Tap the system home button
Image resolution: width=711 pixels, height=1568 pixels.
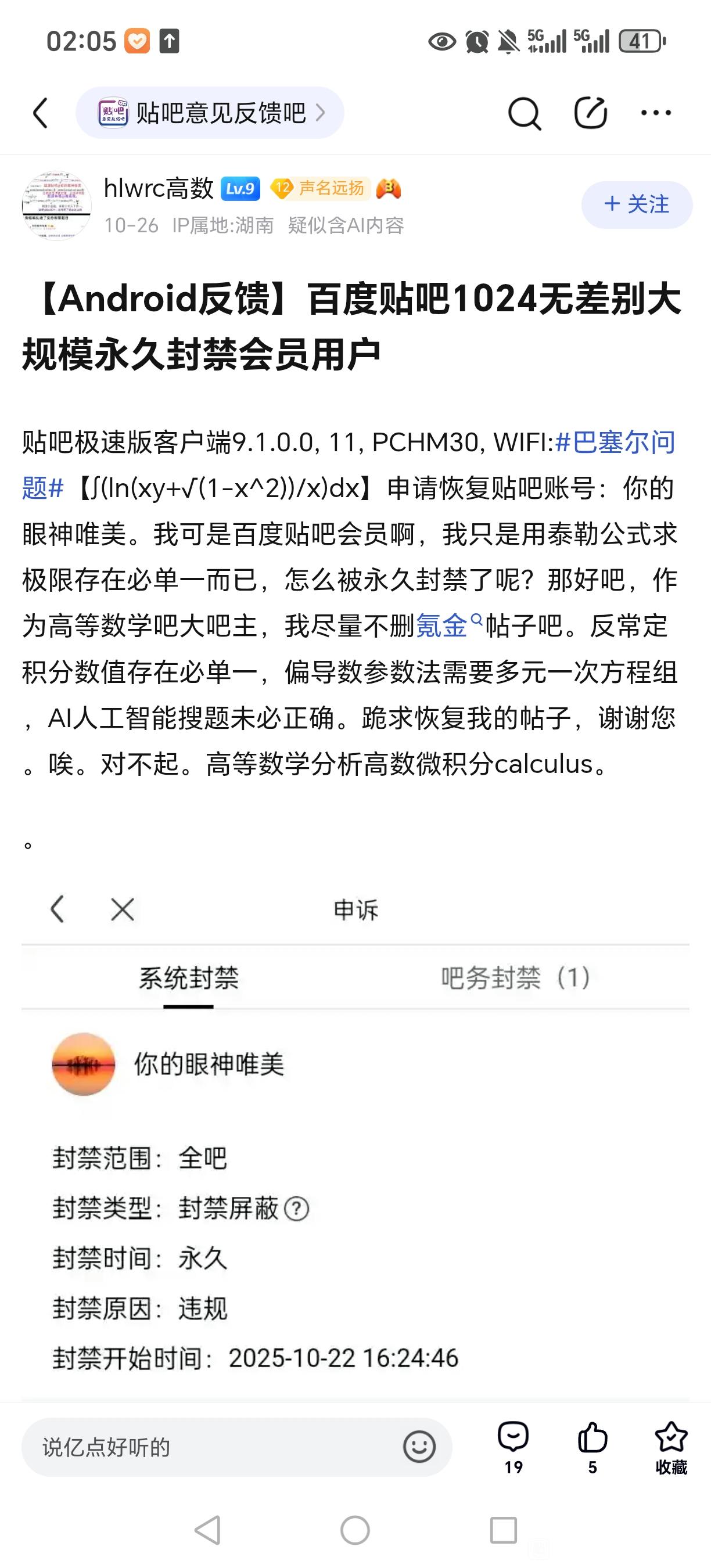(x=355, y=1530)
